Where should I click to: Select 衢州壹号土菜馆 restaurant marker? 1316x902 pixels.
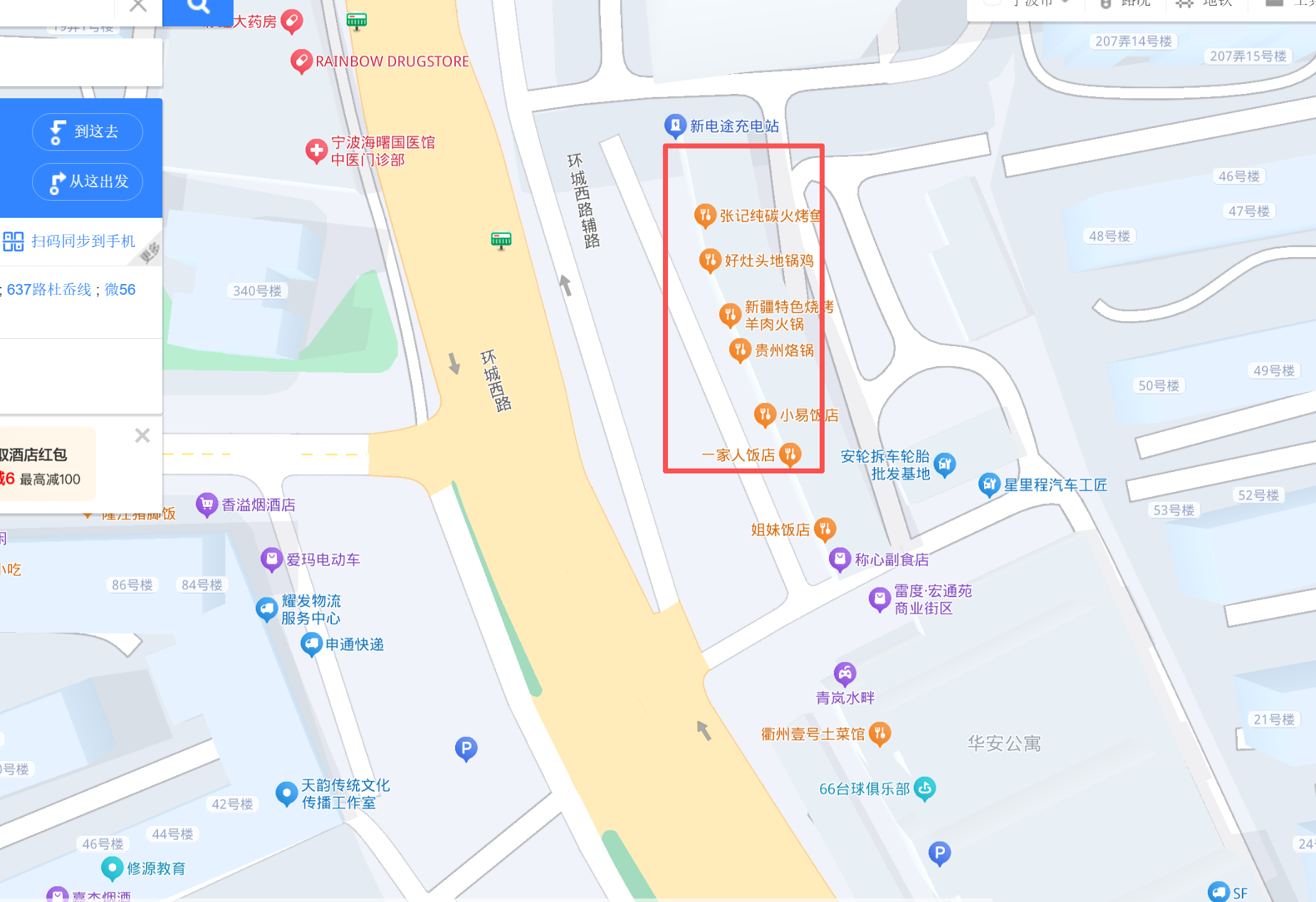coord(880,733)
